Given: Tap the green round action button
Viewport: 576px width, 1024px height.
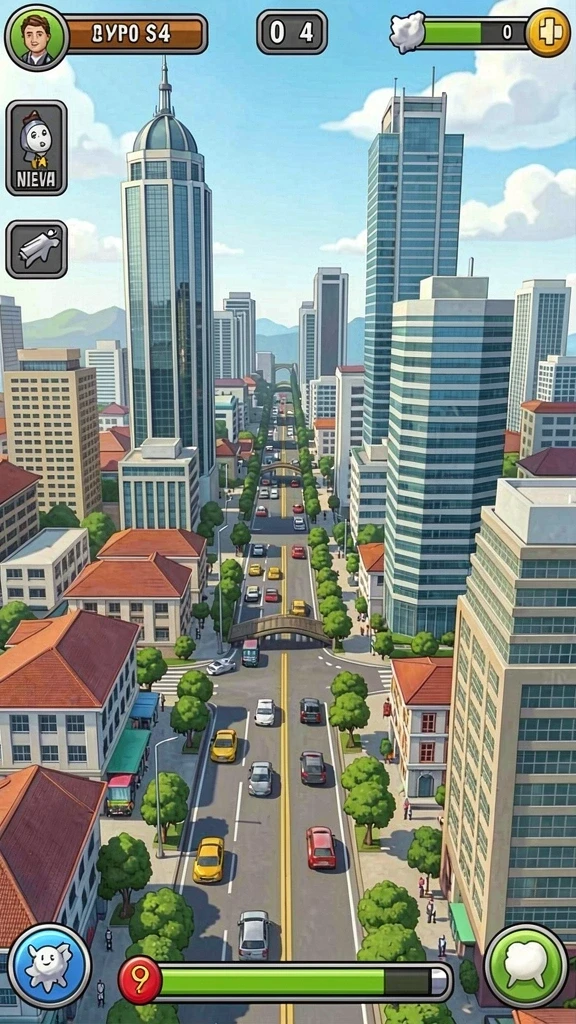Looking at the screenshot, I should pos(526,965).
